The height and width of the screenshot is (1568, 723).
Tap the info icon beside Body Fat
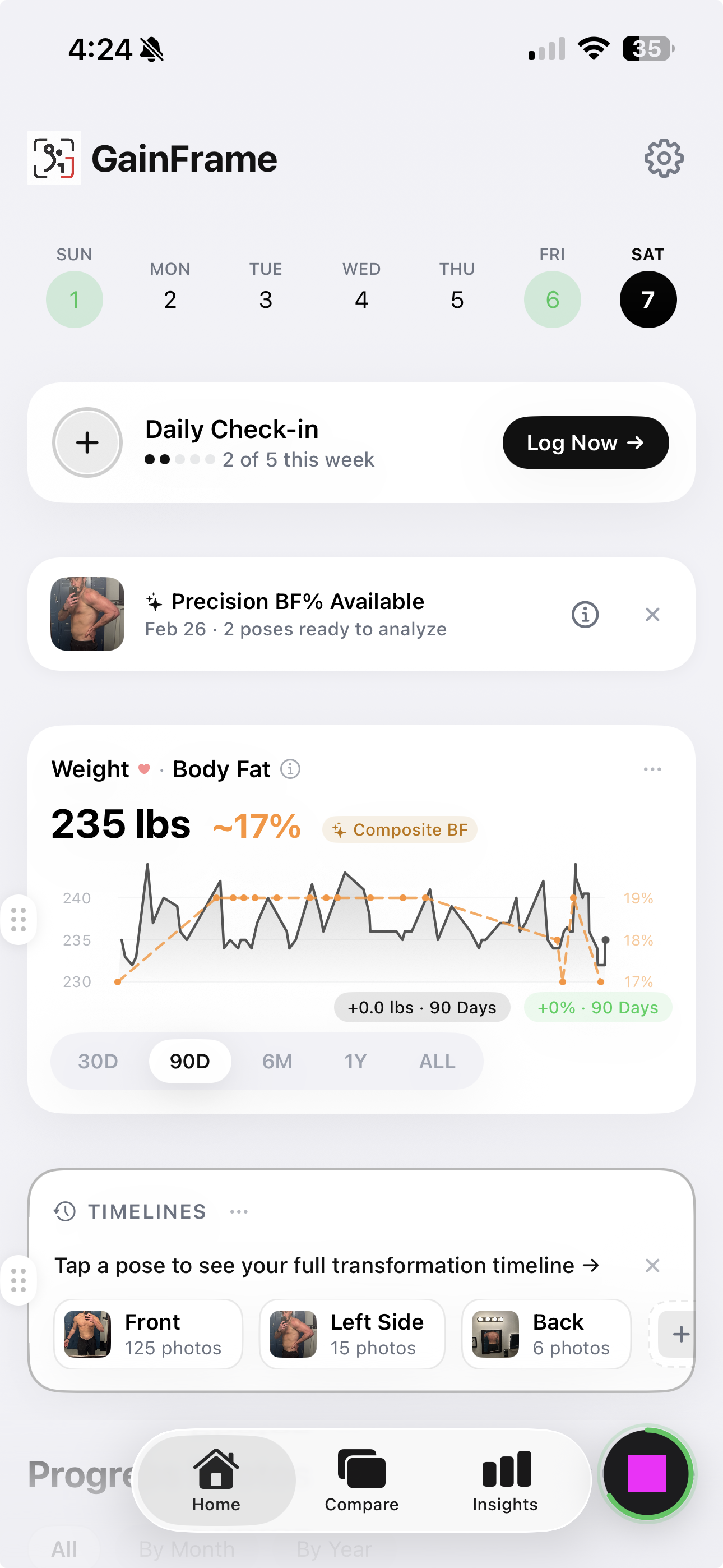(x=290, y=769)
